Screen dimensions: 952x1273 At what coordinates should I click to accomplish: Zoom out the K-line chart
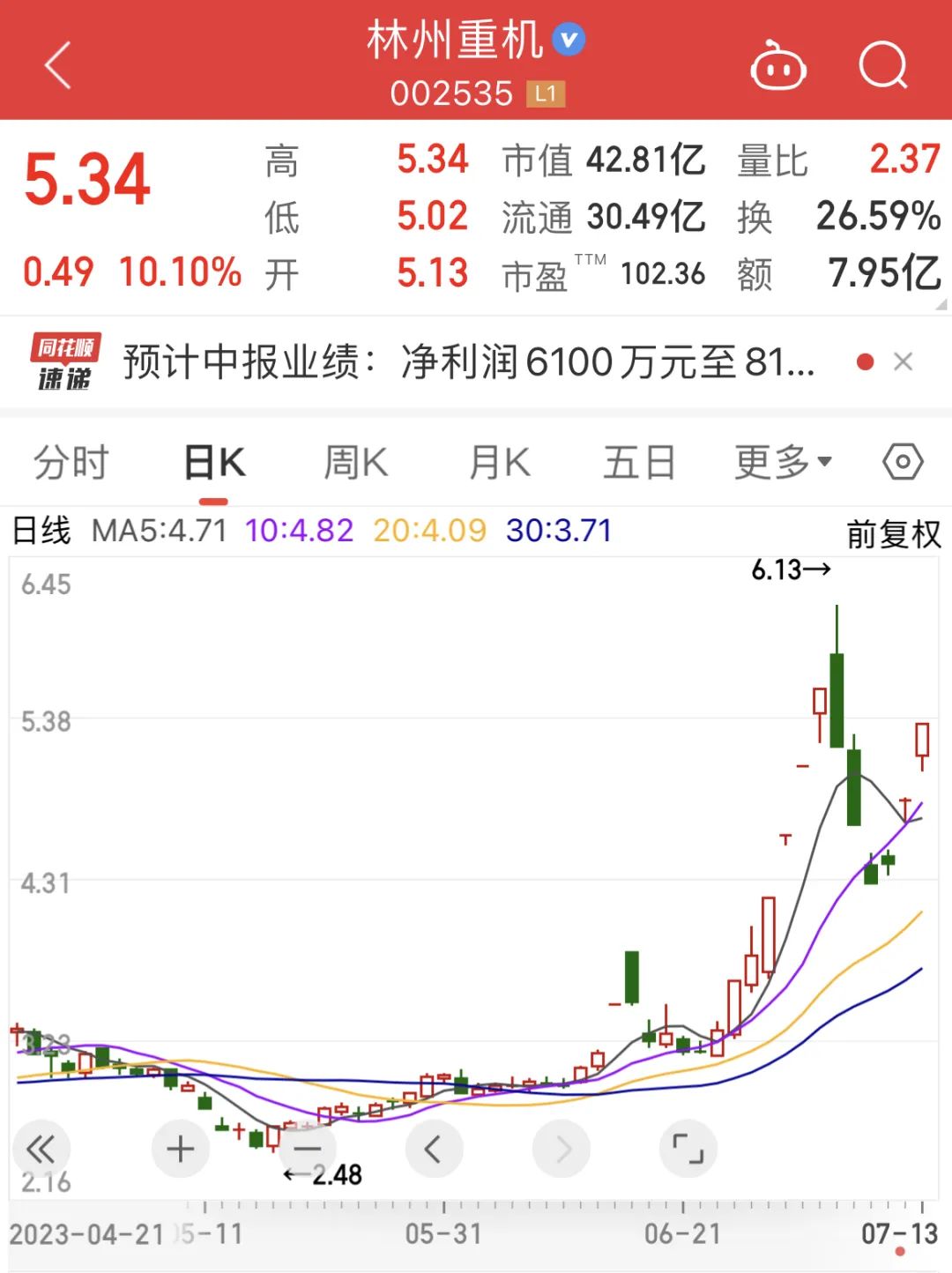(x=307, y=1149)
